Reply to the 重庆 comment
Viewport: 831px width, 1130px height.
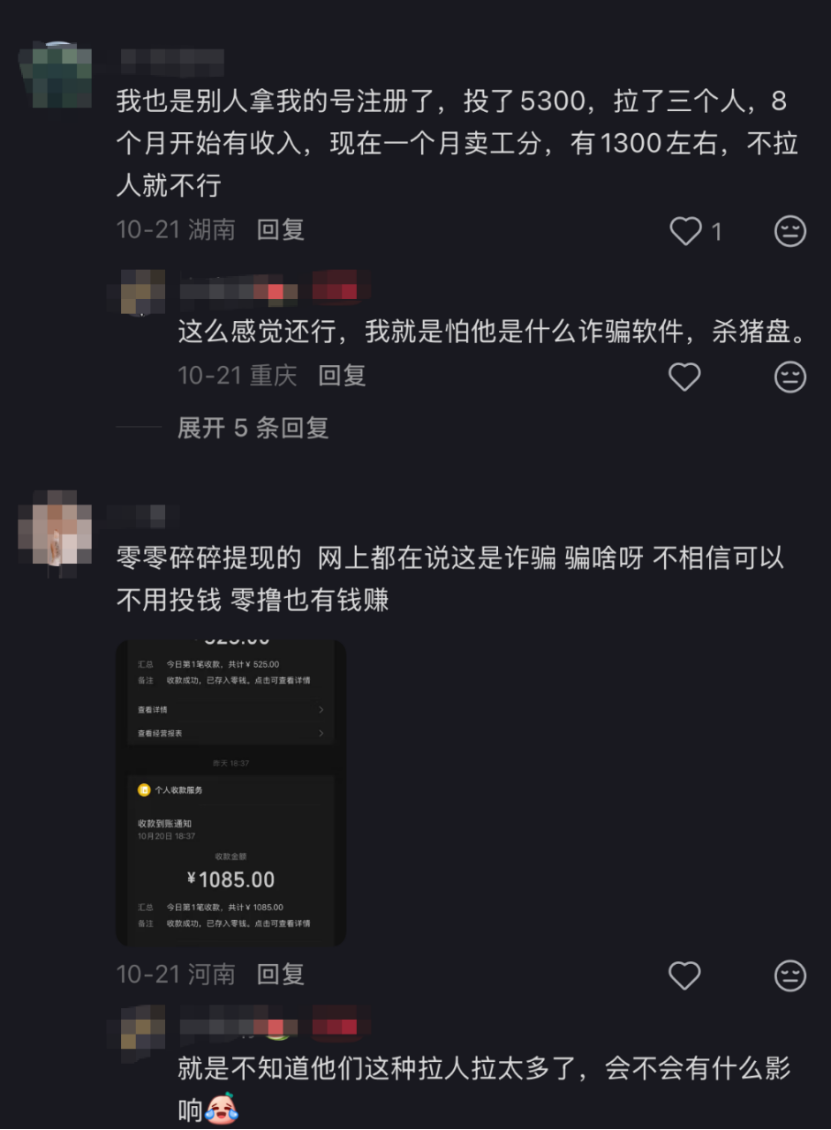(x=342, y=376)
